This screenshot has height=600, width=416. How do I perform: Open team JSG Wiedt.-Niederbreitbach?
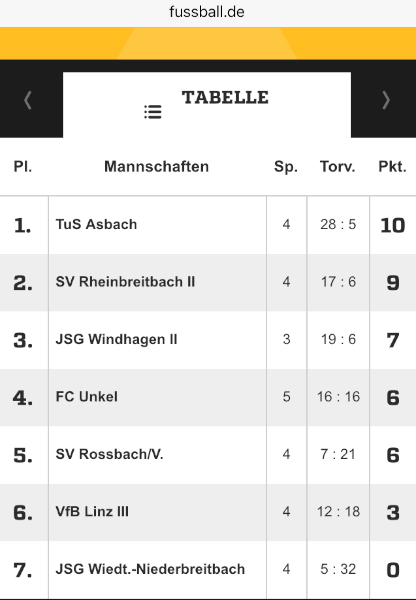[x=150, y=569]
